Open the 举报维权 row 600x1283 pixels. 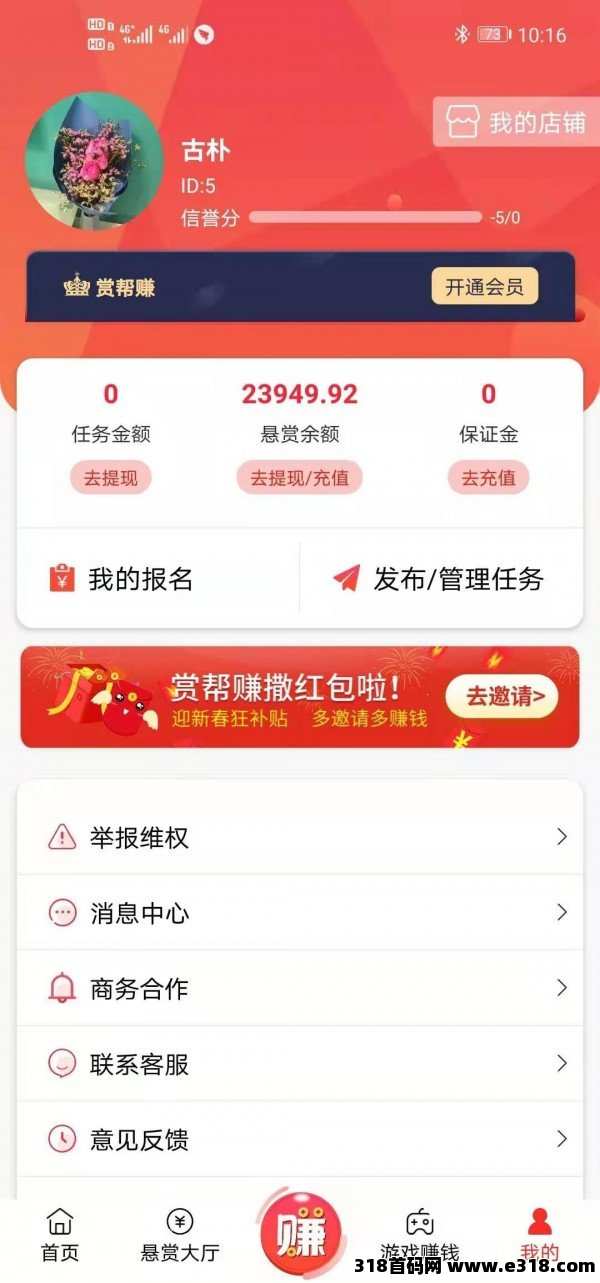300,837
